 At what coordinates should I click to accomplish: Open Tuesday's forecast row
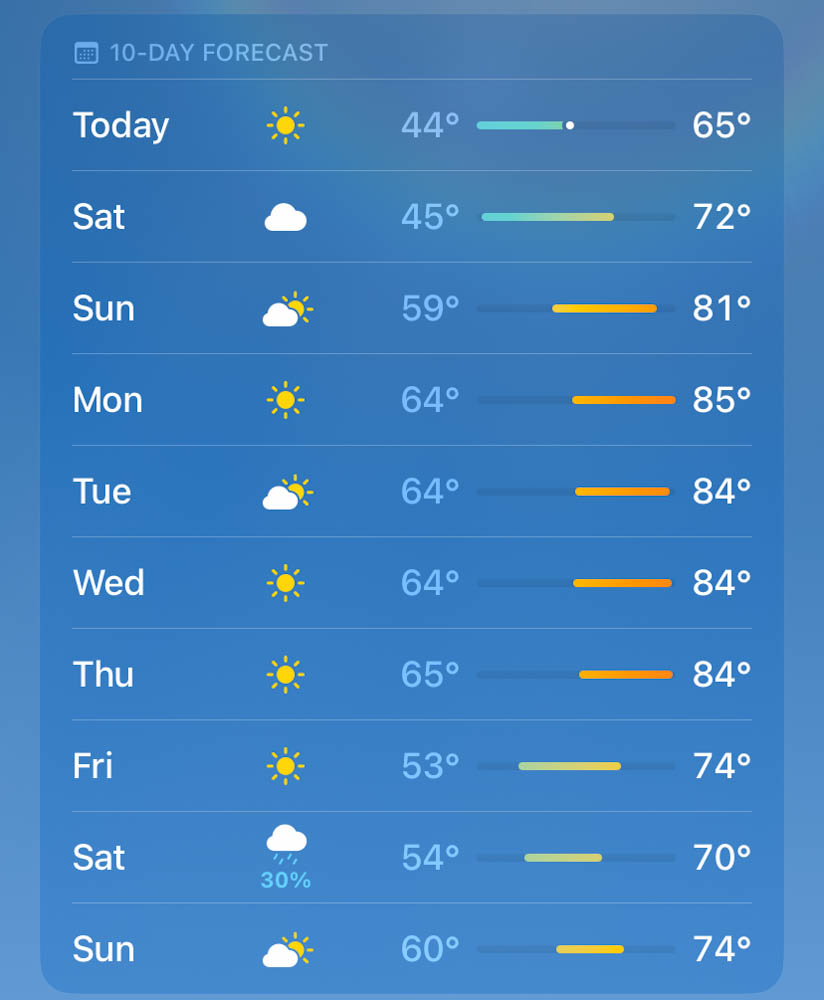click(411, 491)
